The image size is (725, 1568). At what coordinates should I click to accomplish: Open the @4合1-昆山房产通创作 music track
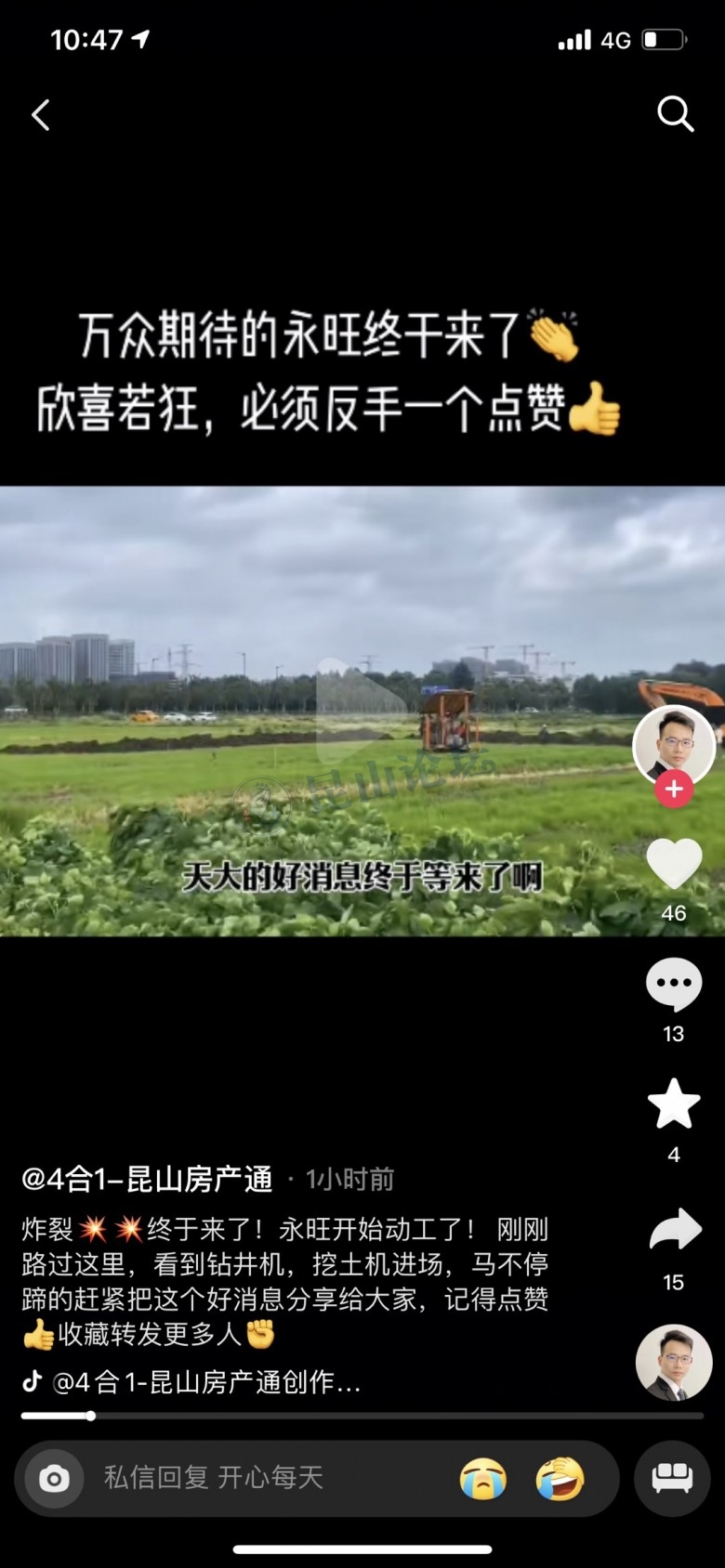(x=204, y=1382)
